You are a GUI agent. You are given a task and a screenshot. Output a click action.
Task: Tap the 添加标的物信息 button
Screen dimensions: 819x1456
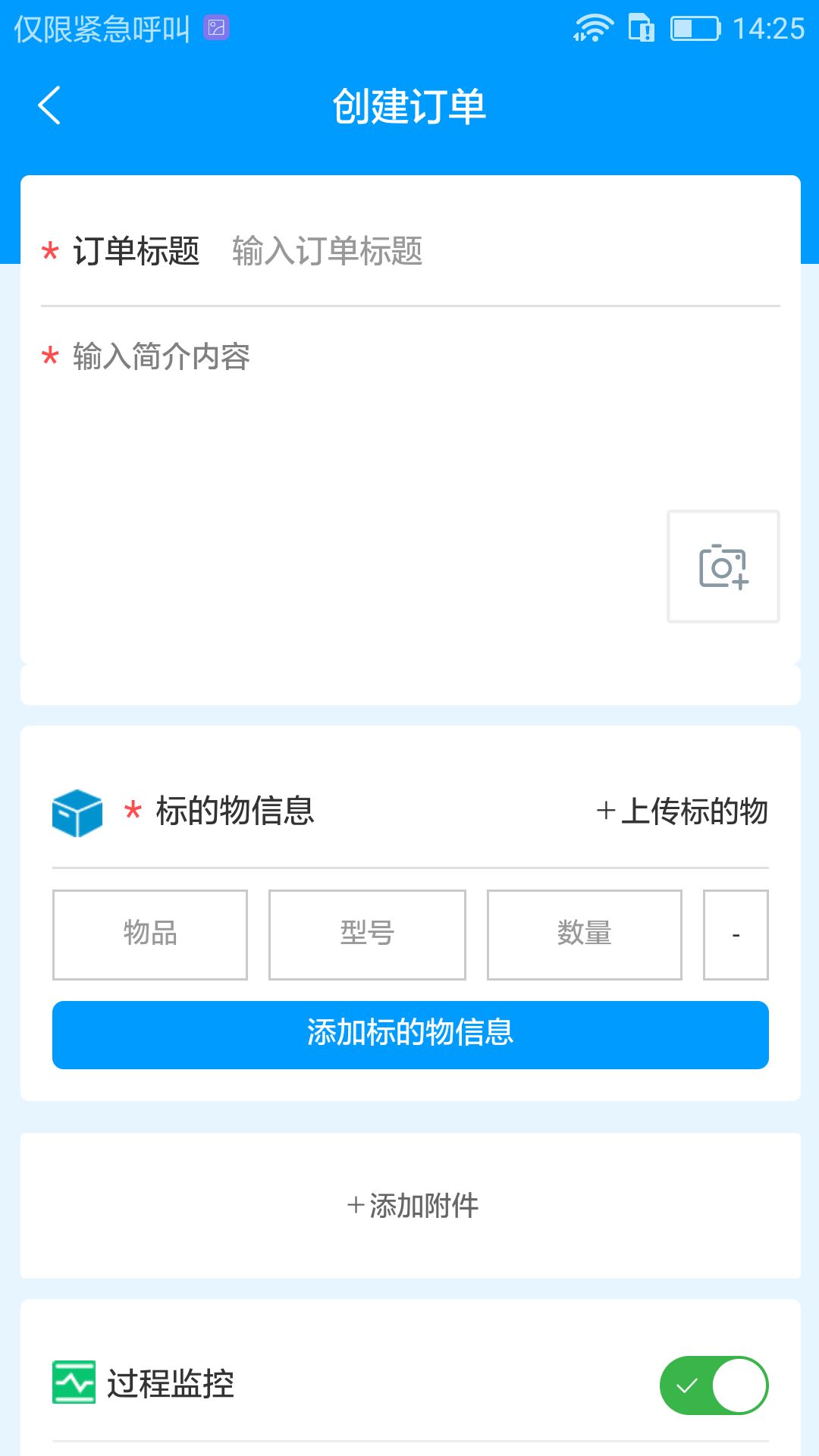410,1034
